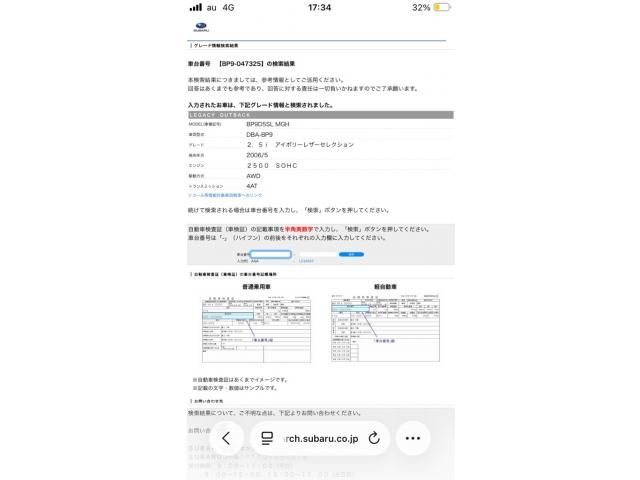Tap the subaru.co.jp address bar
Screen dimensions: 640x480
coord(320,438)
